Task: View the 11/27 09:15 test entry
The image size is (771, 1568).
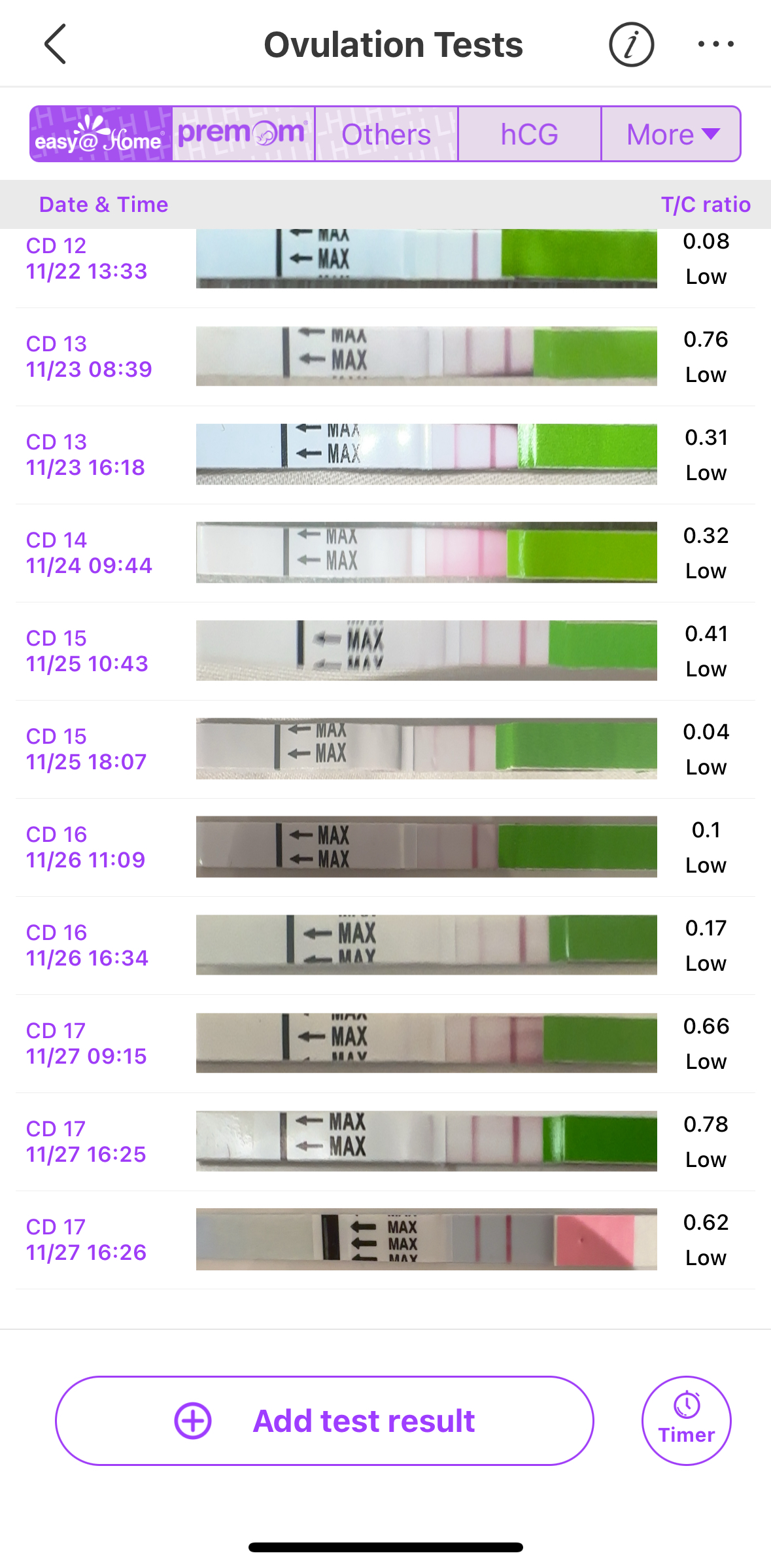Action: [426, 1043]
